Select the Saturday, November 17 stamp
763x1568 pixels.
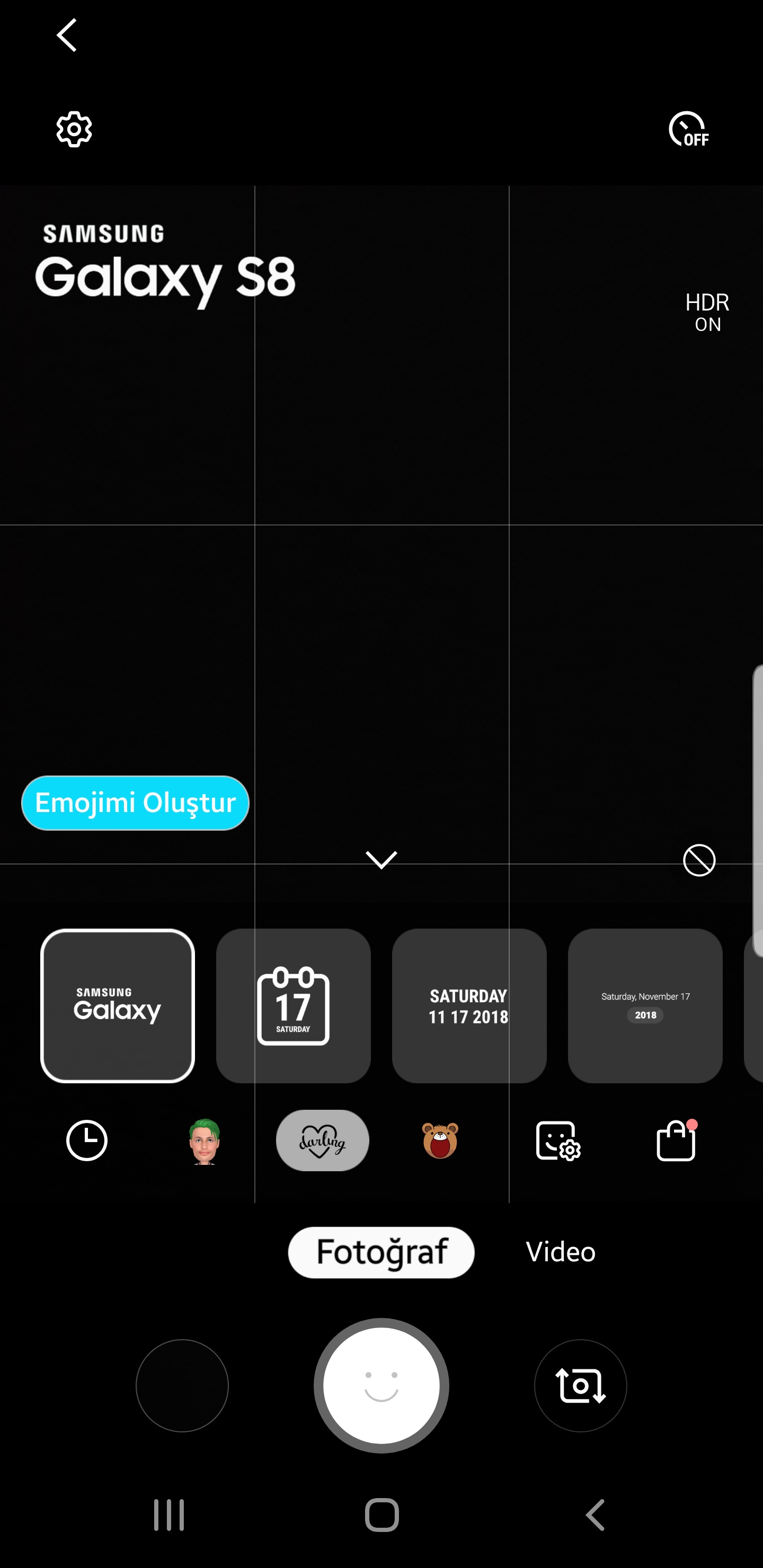(645, 1005)
